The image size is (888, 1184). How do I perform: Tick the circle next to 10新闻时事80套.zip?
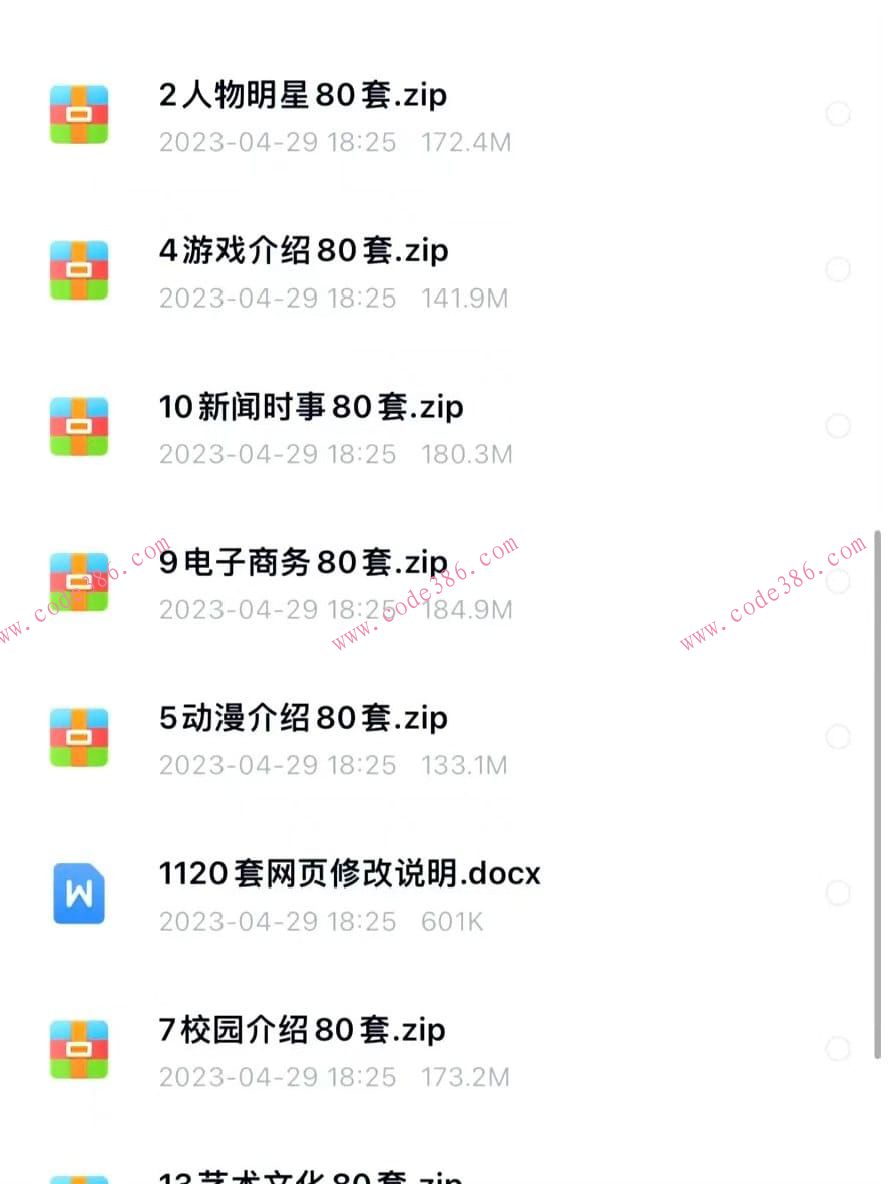coord(838,425)
